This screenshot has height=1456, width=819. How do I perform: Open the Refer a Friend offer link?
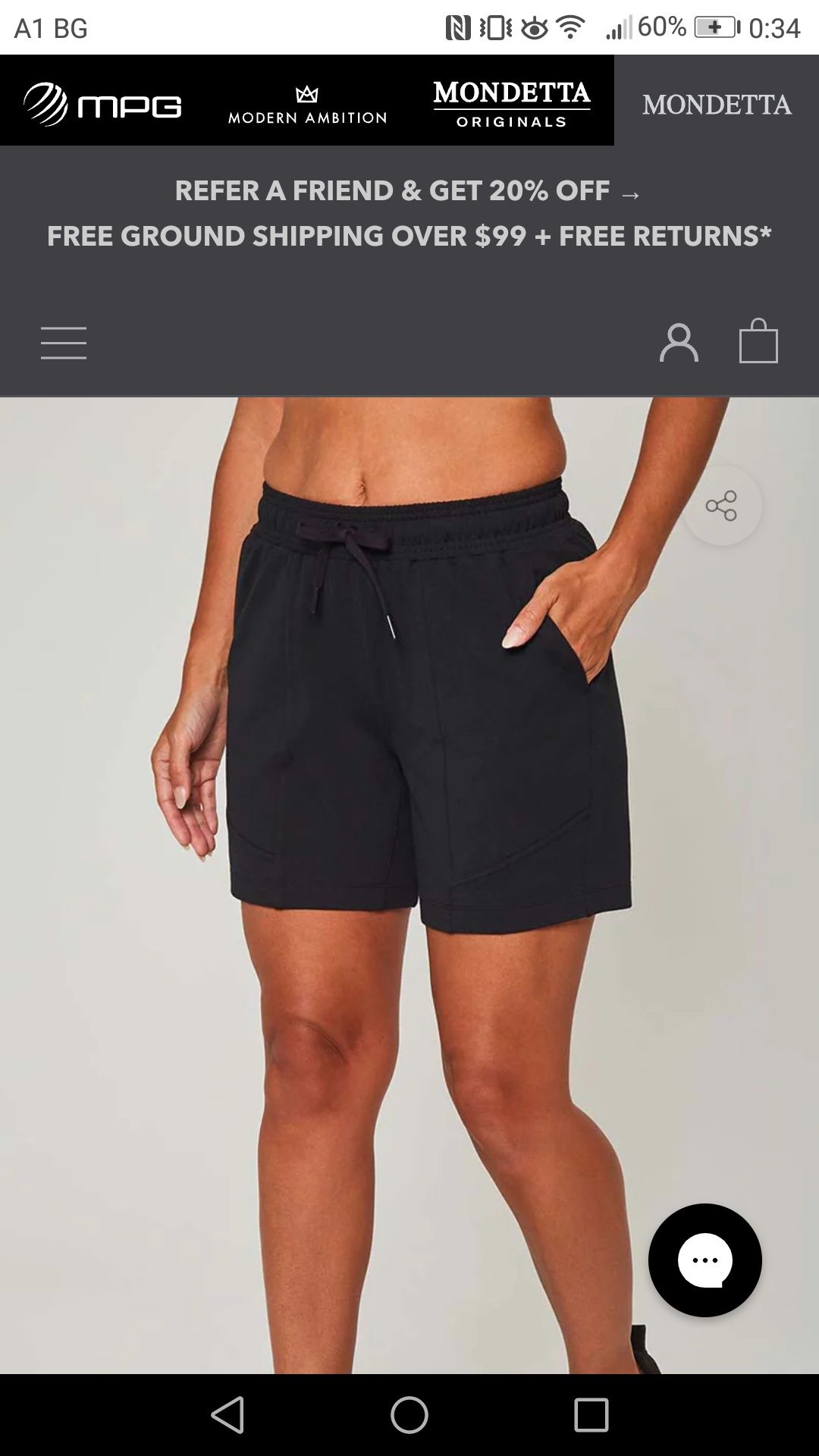point(408,191)
